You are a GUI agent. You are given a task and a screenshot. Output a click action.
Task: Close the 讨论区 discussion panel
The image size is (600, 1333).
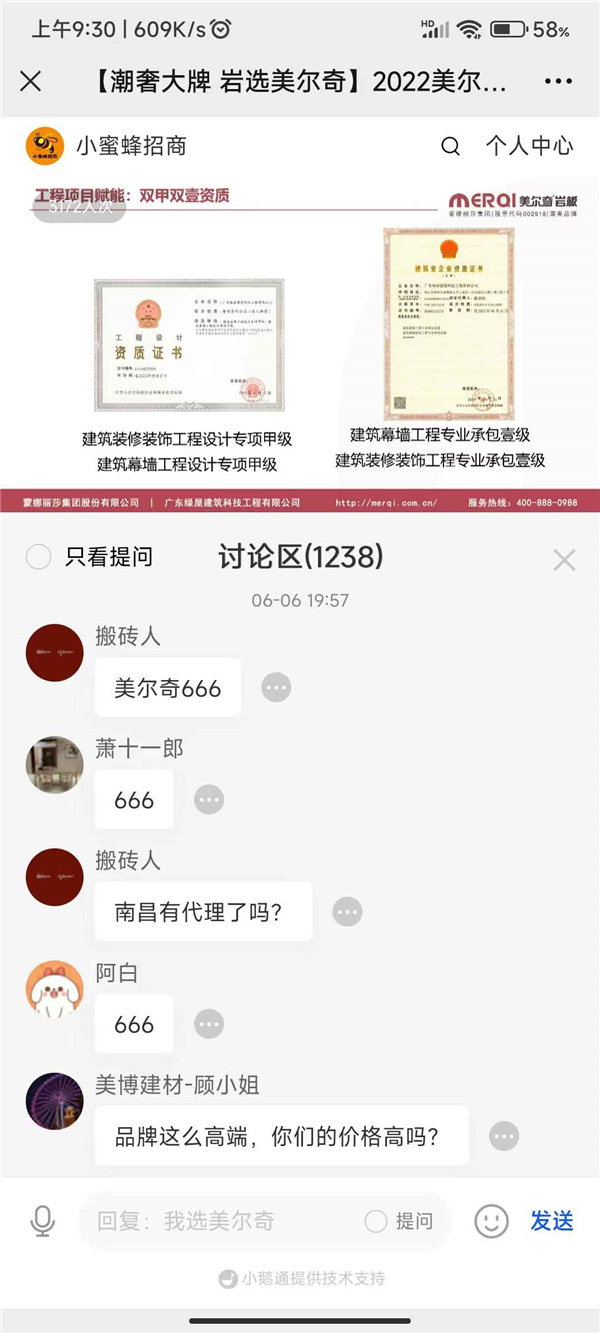[x=564, y=560]
